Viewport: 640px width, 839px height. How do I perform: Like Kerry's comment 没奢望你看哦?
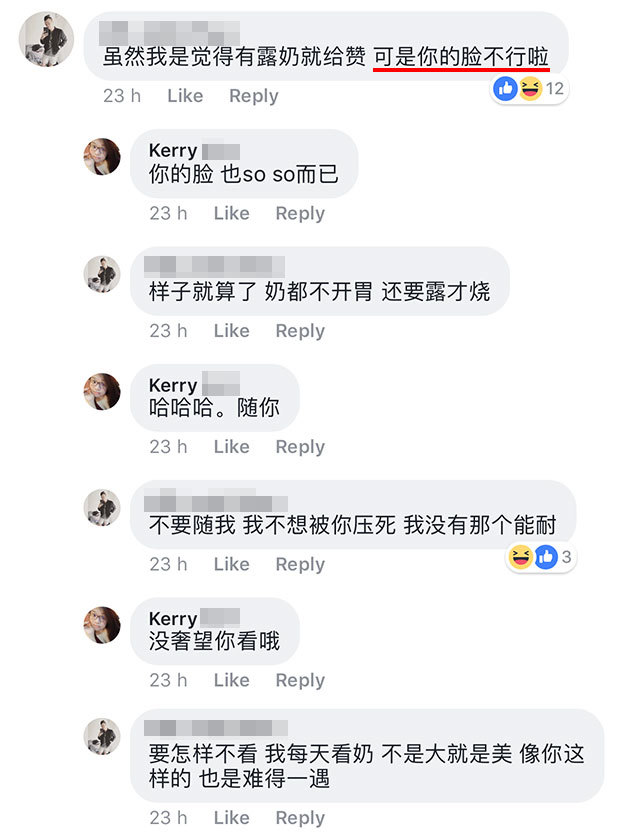[x=231, y=680]
